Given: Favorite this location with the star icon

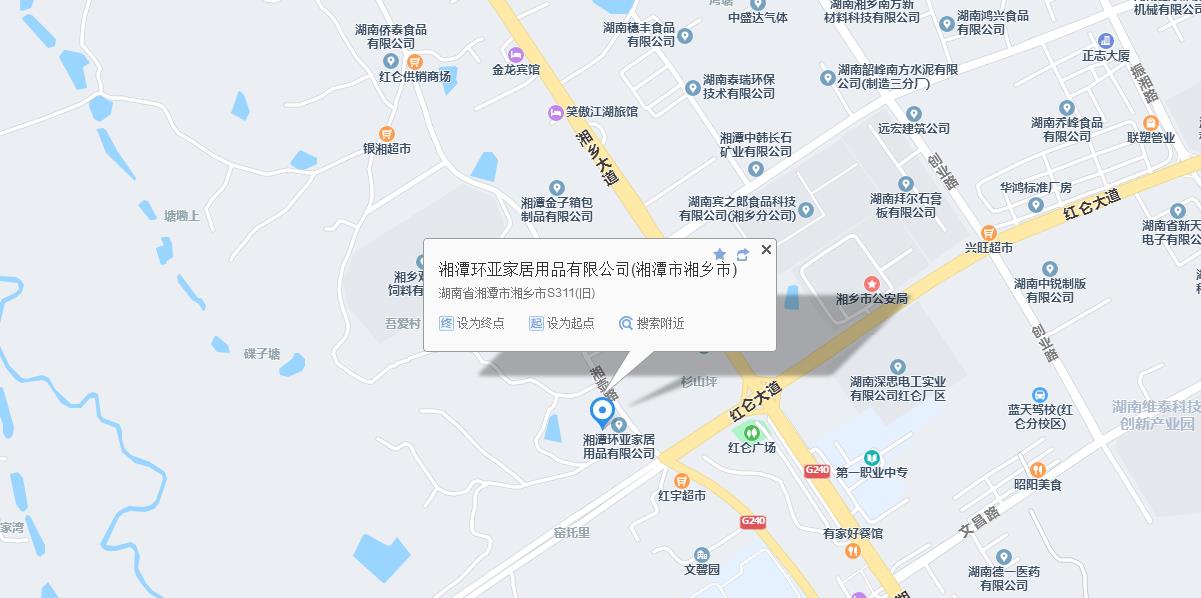Looking at the screenshot, I should click(x=720, y=255).
